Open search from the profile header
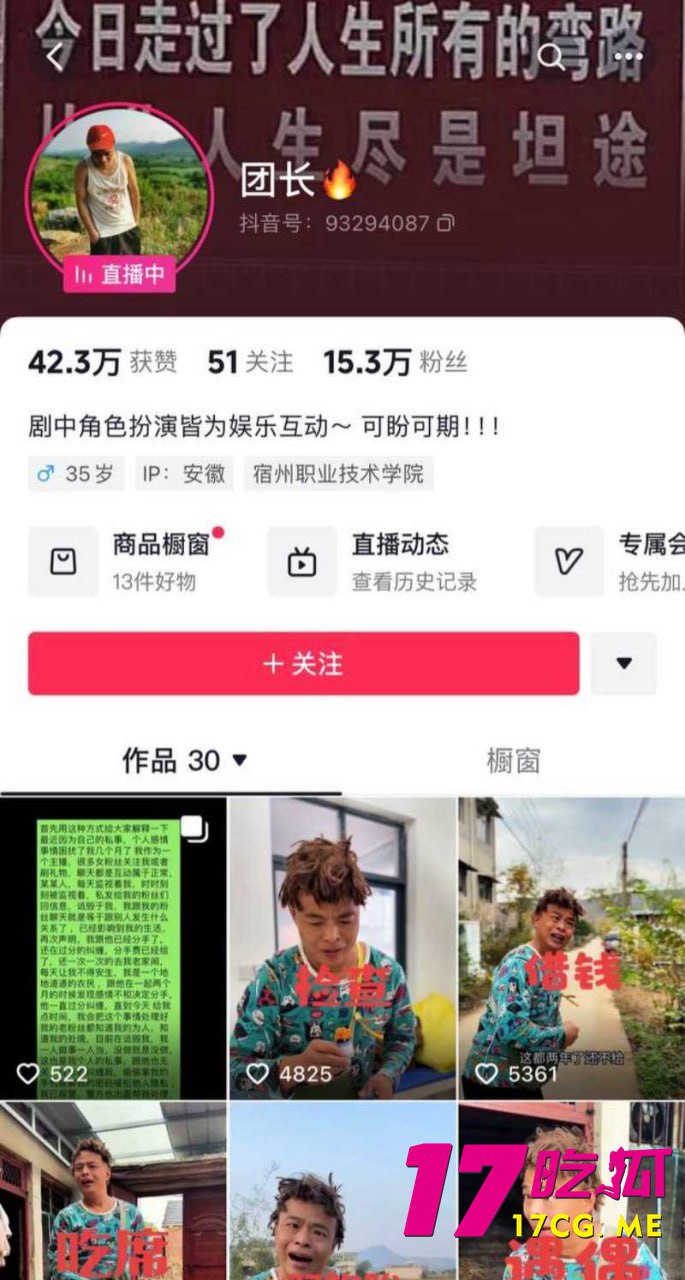Viewport: 685px width, 1280px height. (x=551, y=56)
